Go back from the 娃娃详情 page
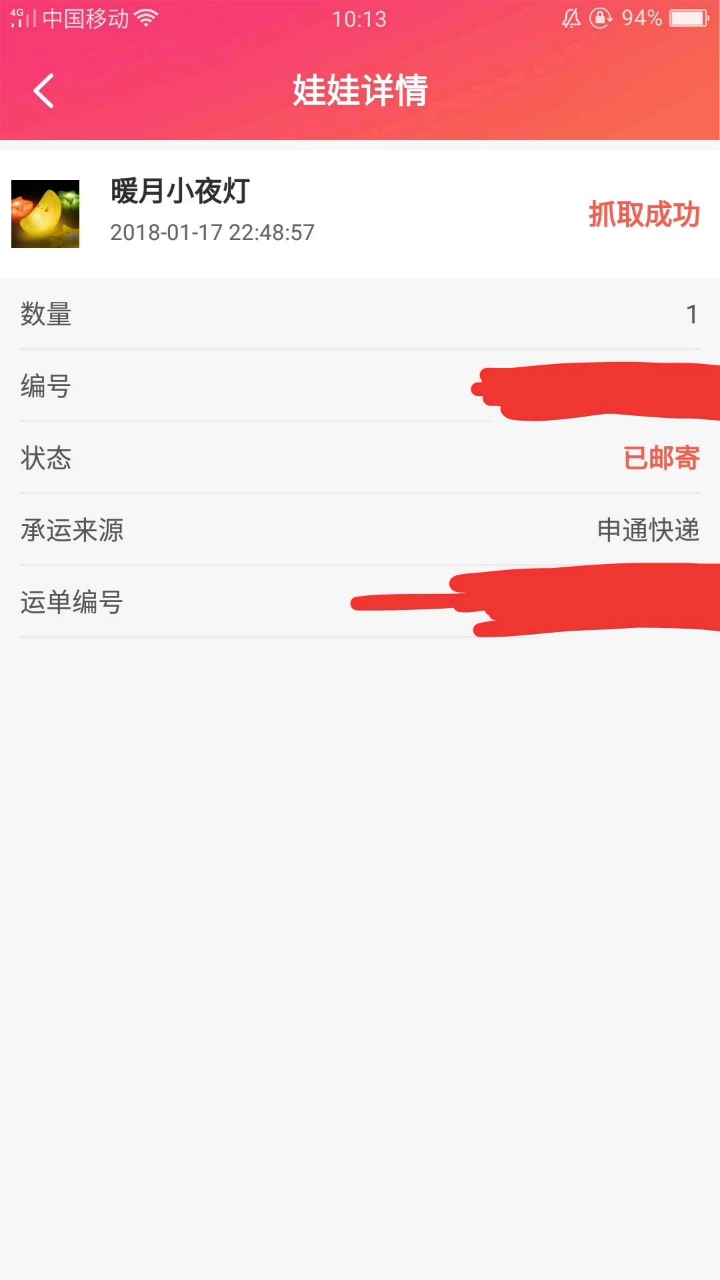Screen dimensions: 720x1280 coord(44,91)
